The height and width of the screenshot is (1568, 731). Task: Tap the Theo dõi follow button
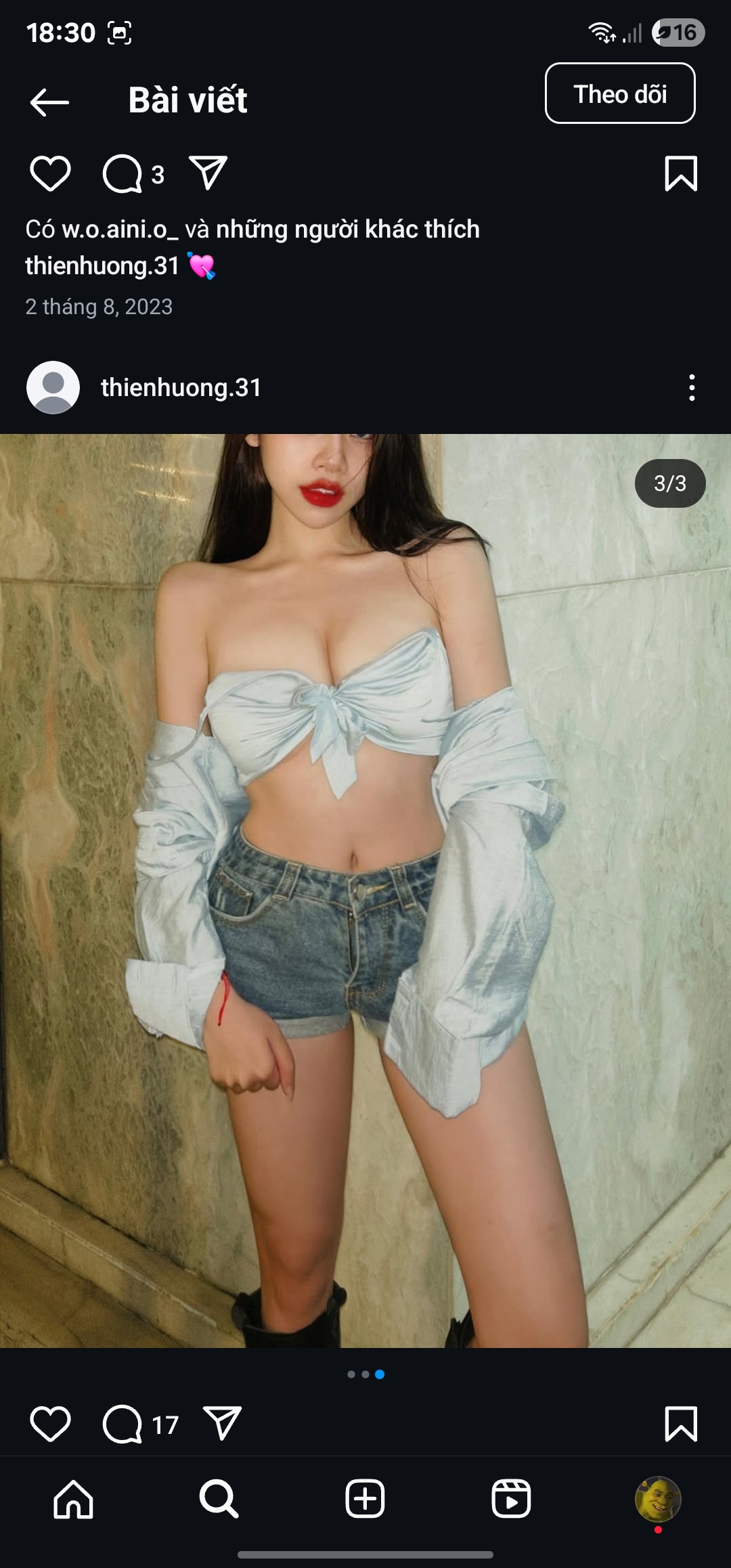(x=619, y=93)
